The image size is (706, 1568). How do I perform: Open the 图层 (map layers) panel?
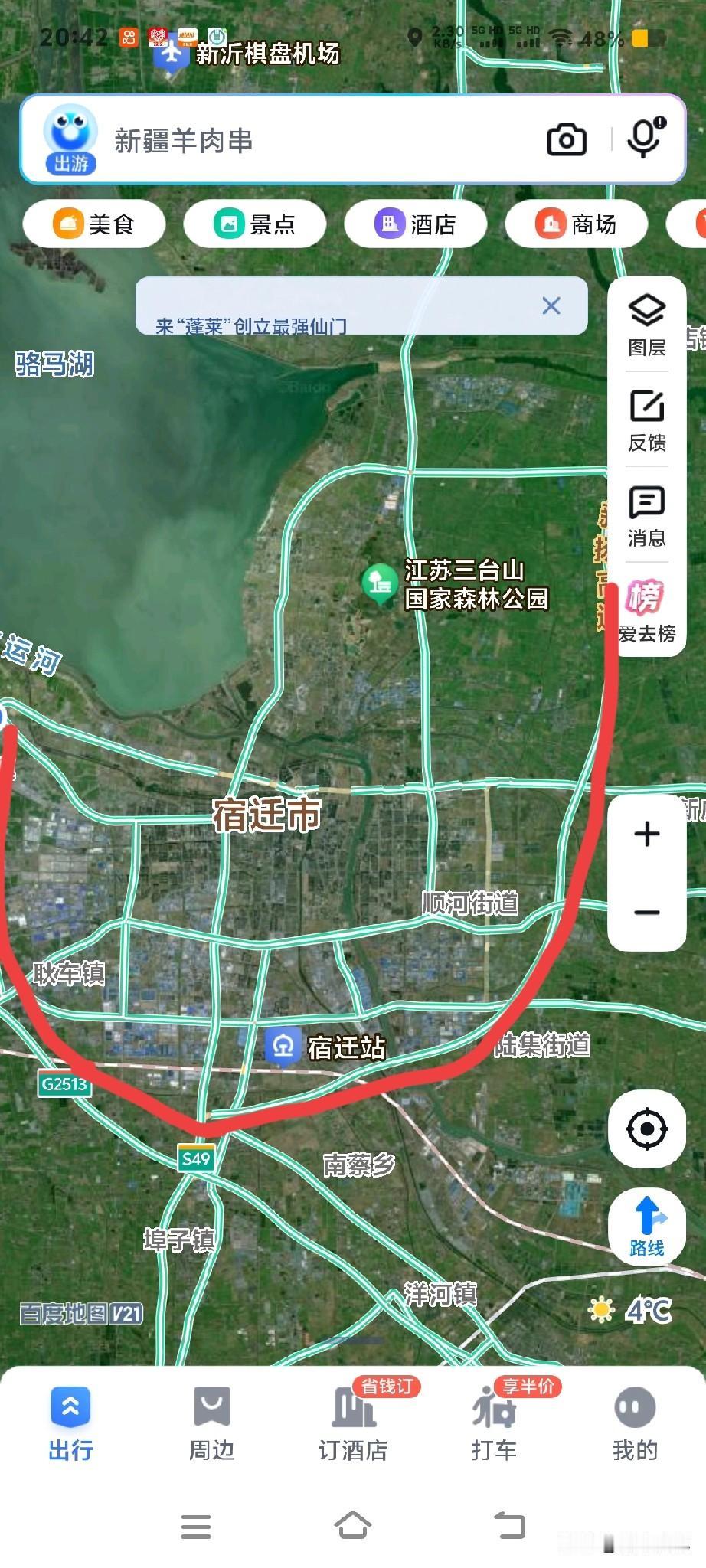[x=646, y=322]
